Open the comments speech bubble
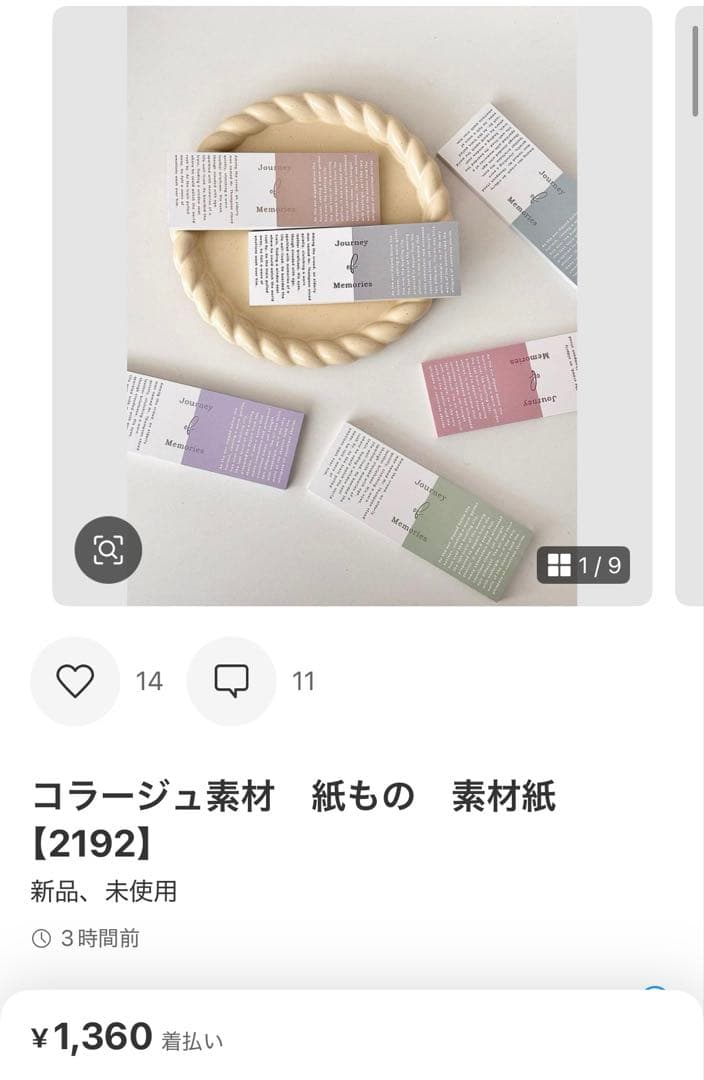 tap(231, 681)
